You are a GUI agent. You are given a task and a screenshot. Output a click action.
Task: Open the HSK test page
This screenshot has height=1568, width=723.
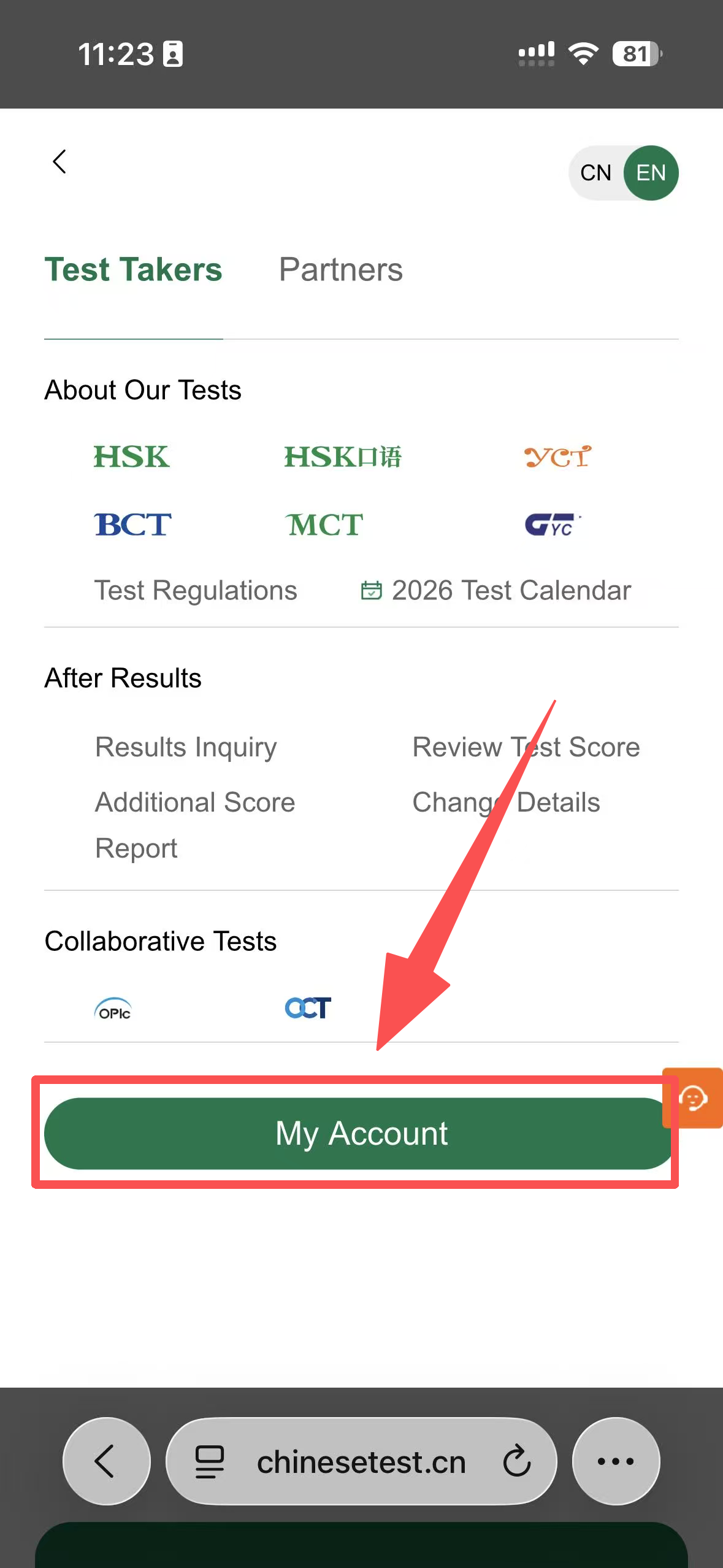point(131,457)
